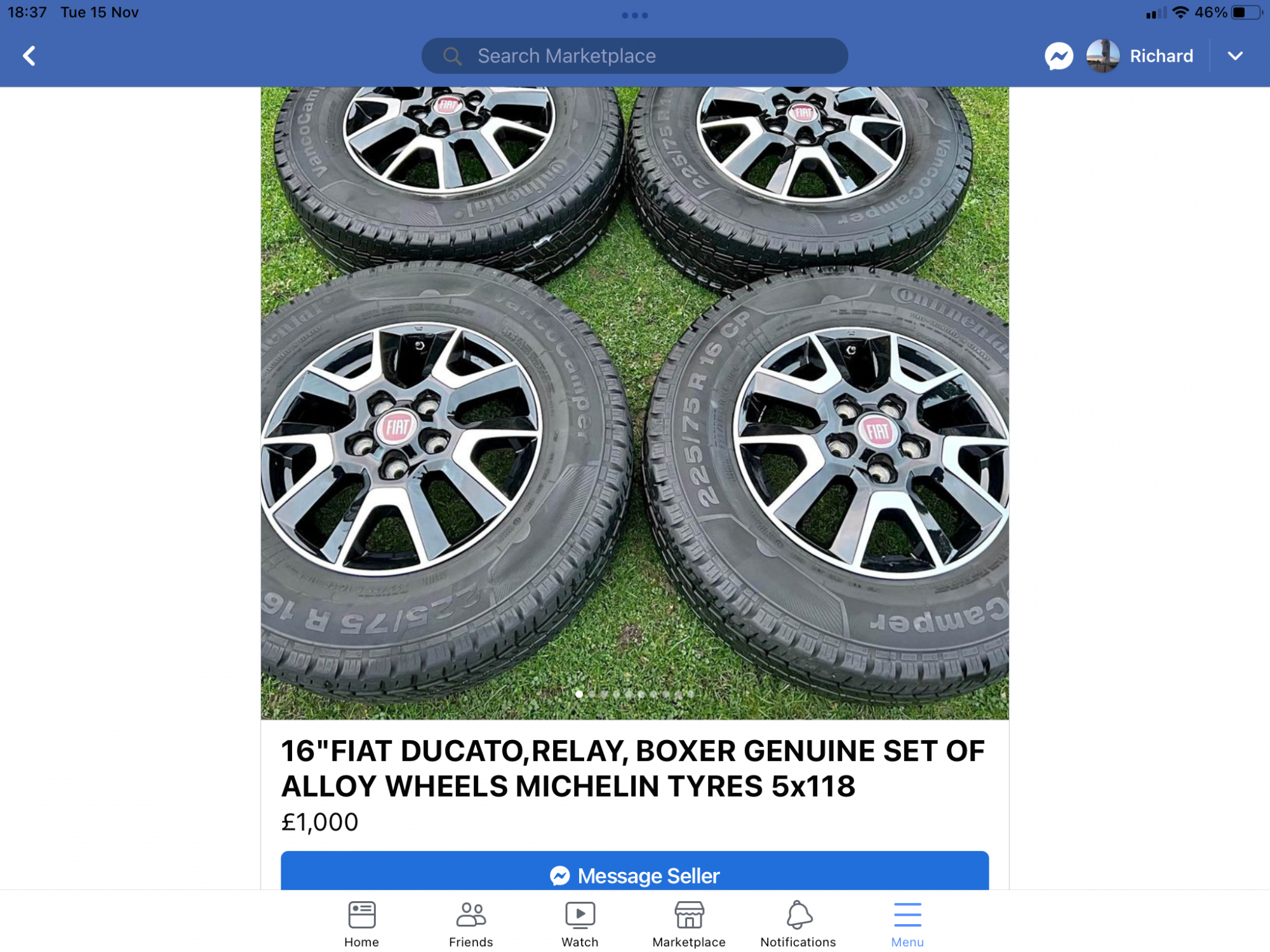Tap the Search Marketplace field
The image size is (1270, 952).
click(635, 56)
